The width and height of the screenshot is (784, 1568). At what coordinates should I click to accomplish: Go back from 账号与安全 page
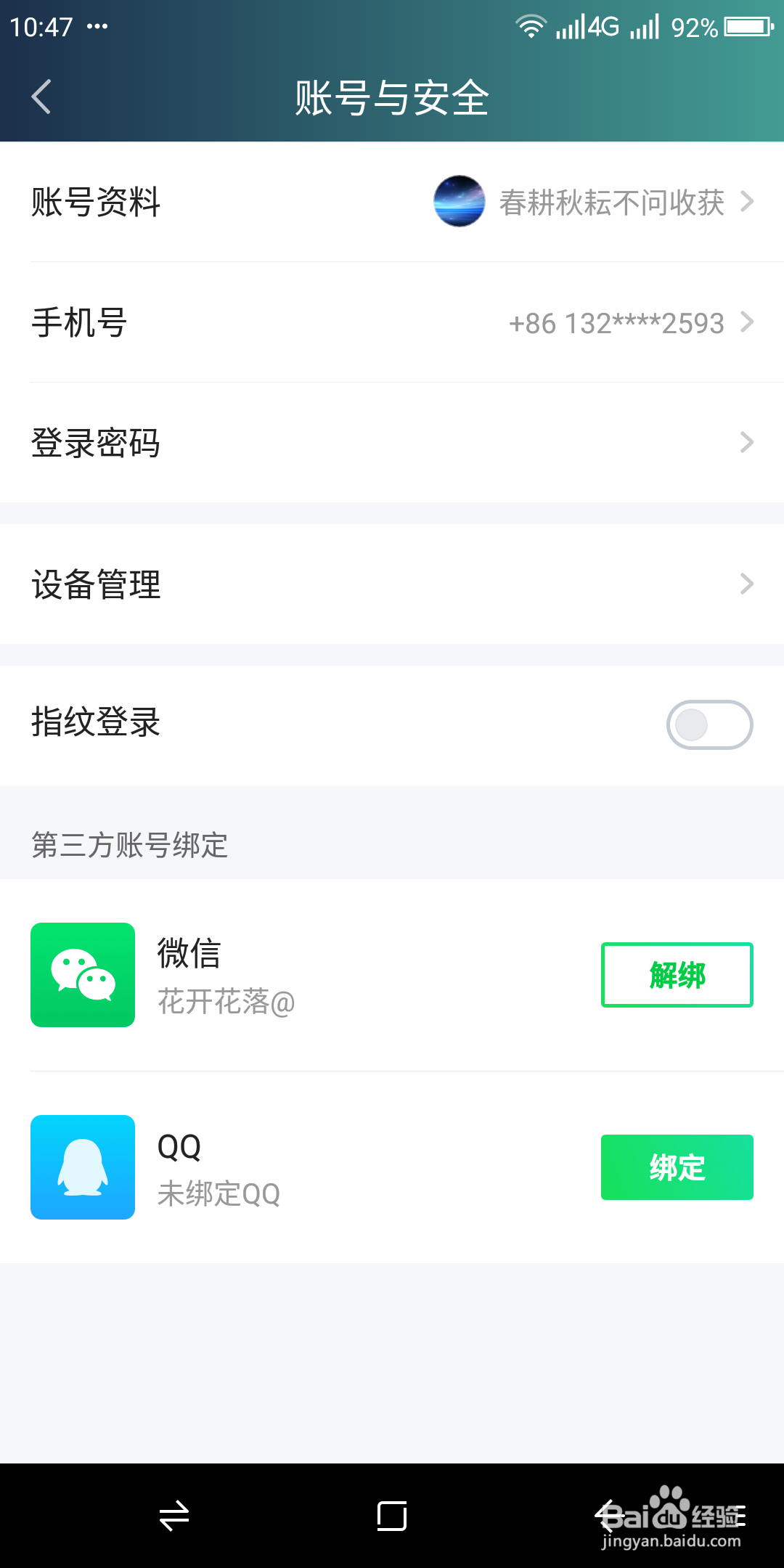(x=41, y=97)
